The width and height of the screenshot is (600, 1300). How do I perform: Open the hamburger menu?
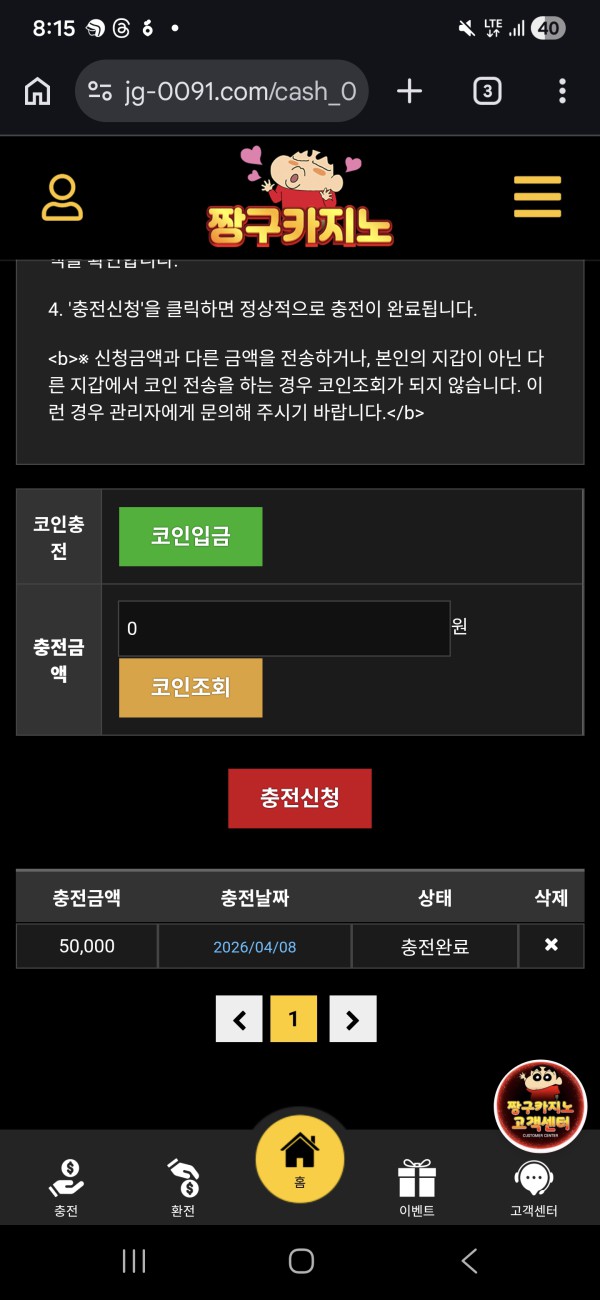click(x=537, y=197)
